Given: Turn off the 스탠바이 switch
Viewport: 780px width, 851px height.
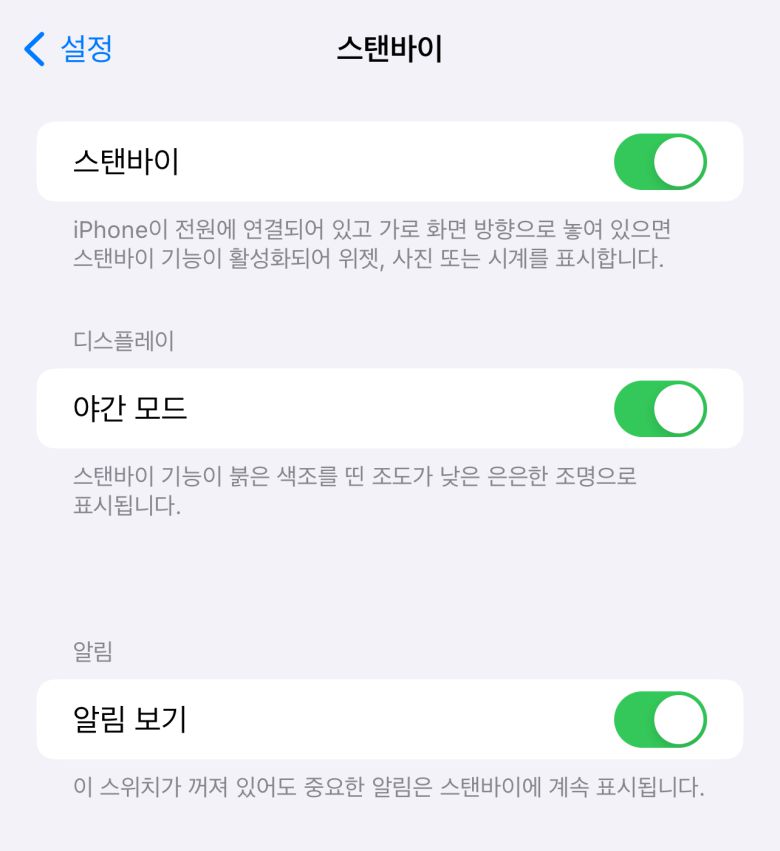Looking at the screenshot, I should [x=659, y=162].
